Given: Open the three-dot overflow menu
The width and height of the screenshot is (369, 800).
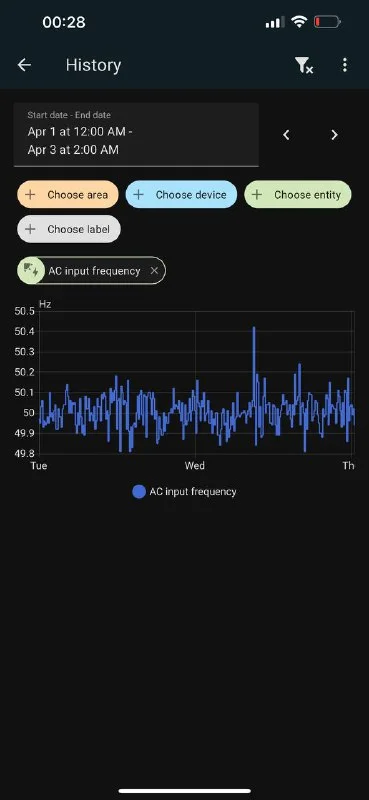Looking at the screenshot, I should click(x=345, y=65).
